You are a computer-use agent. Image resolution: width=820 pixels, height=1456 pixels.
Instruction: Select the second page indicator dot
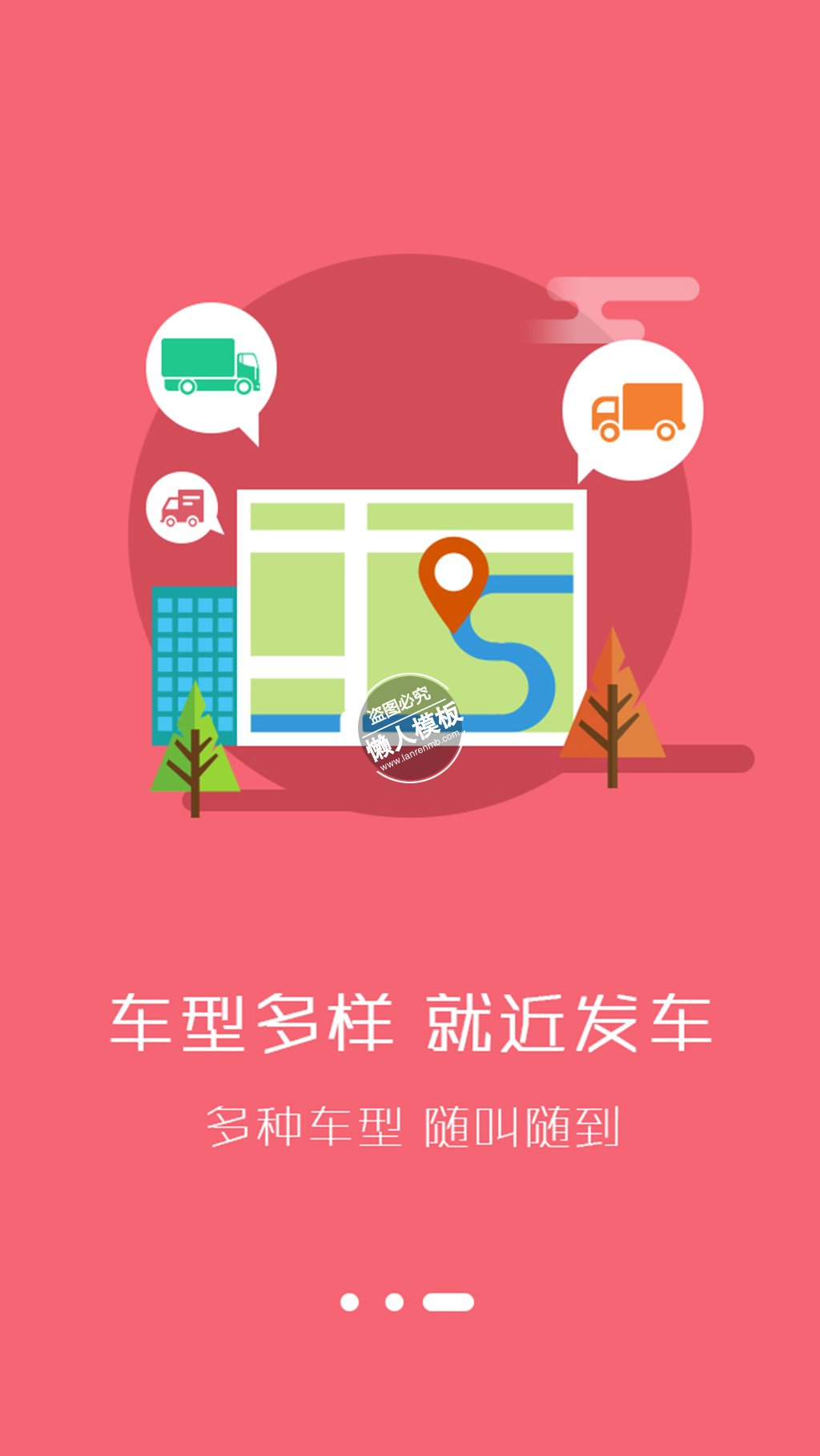click(394, 1302)
